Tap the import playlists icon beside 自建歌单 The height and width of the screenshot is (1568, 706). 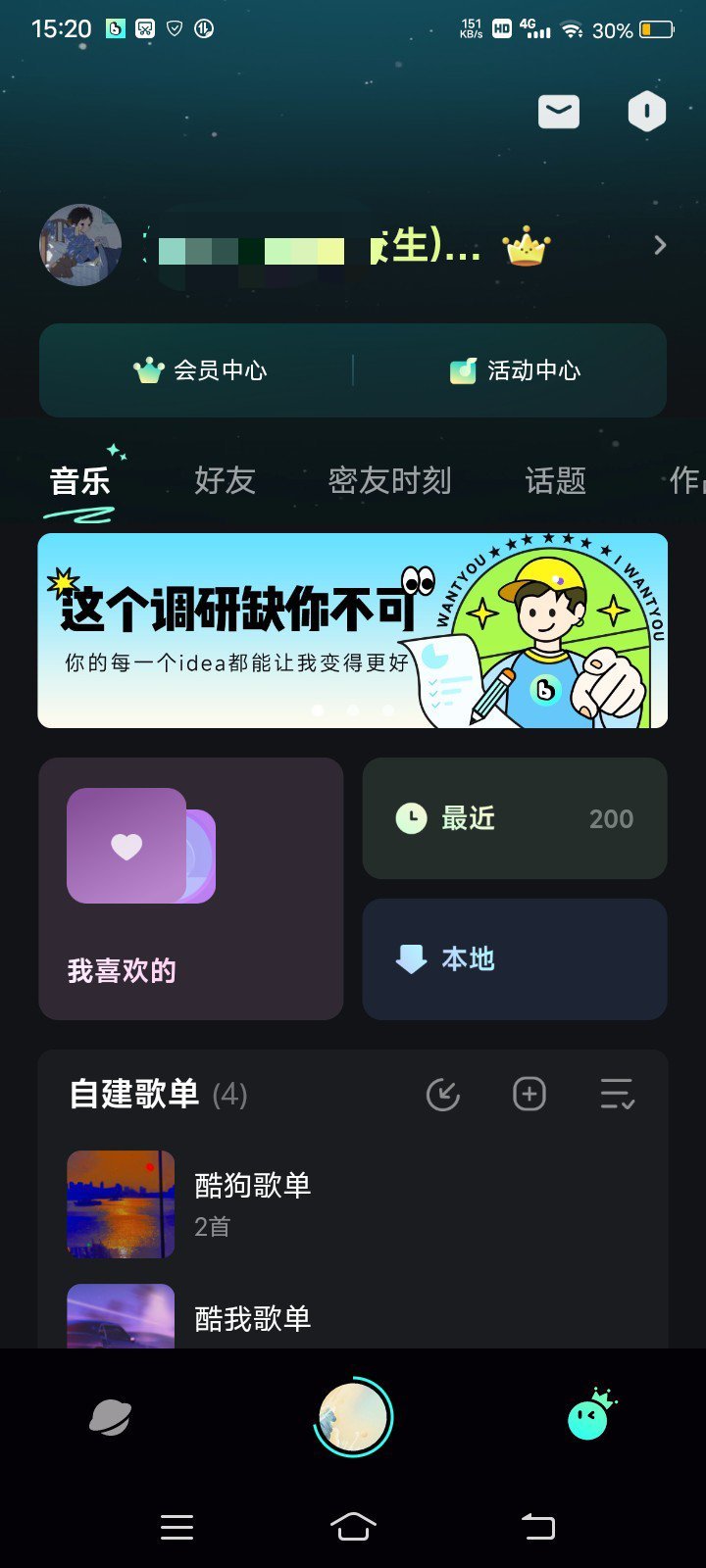[443, 1095]
